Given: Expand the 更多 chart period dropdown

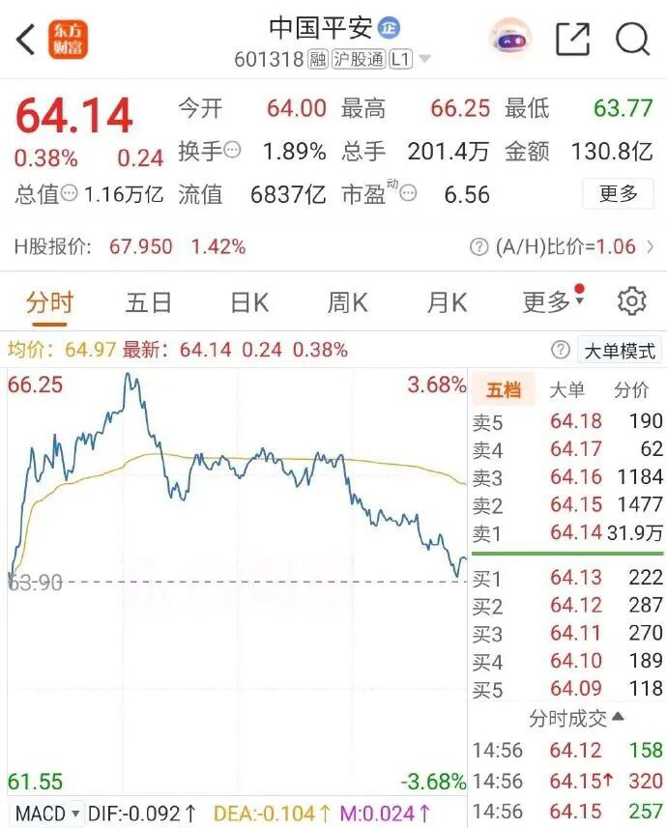Looking at the screenshot, I should [x=550, y=302].
